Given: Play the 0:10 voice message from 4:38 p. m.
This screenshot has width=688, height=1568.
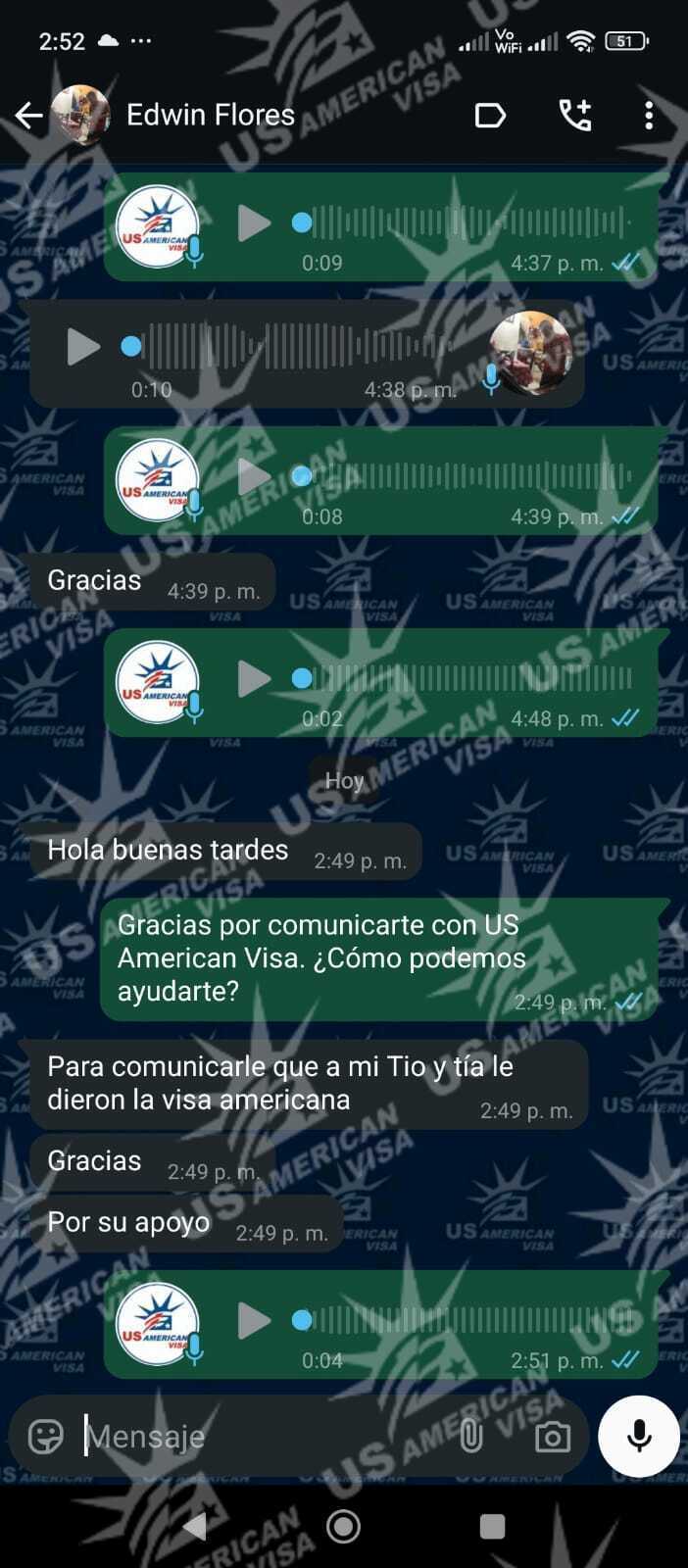Looking at the screenshot, I should coord(82,346).
